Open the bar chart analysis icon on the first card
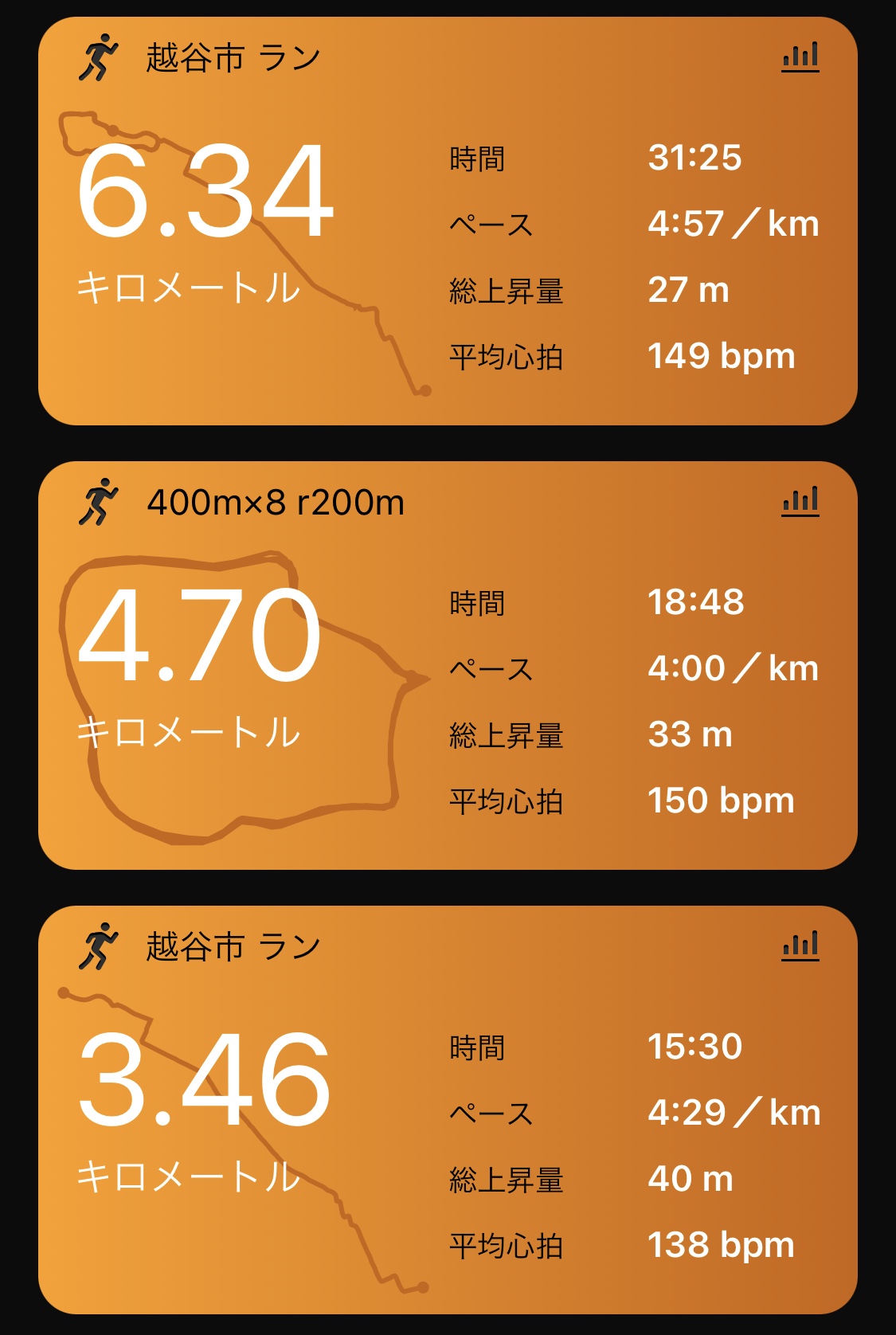Viewport: 896px width, 1335px height. tap(800, 56)
